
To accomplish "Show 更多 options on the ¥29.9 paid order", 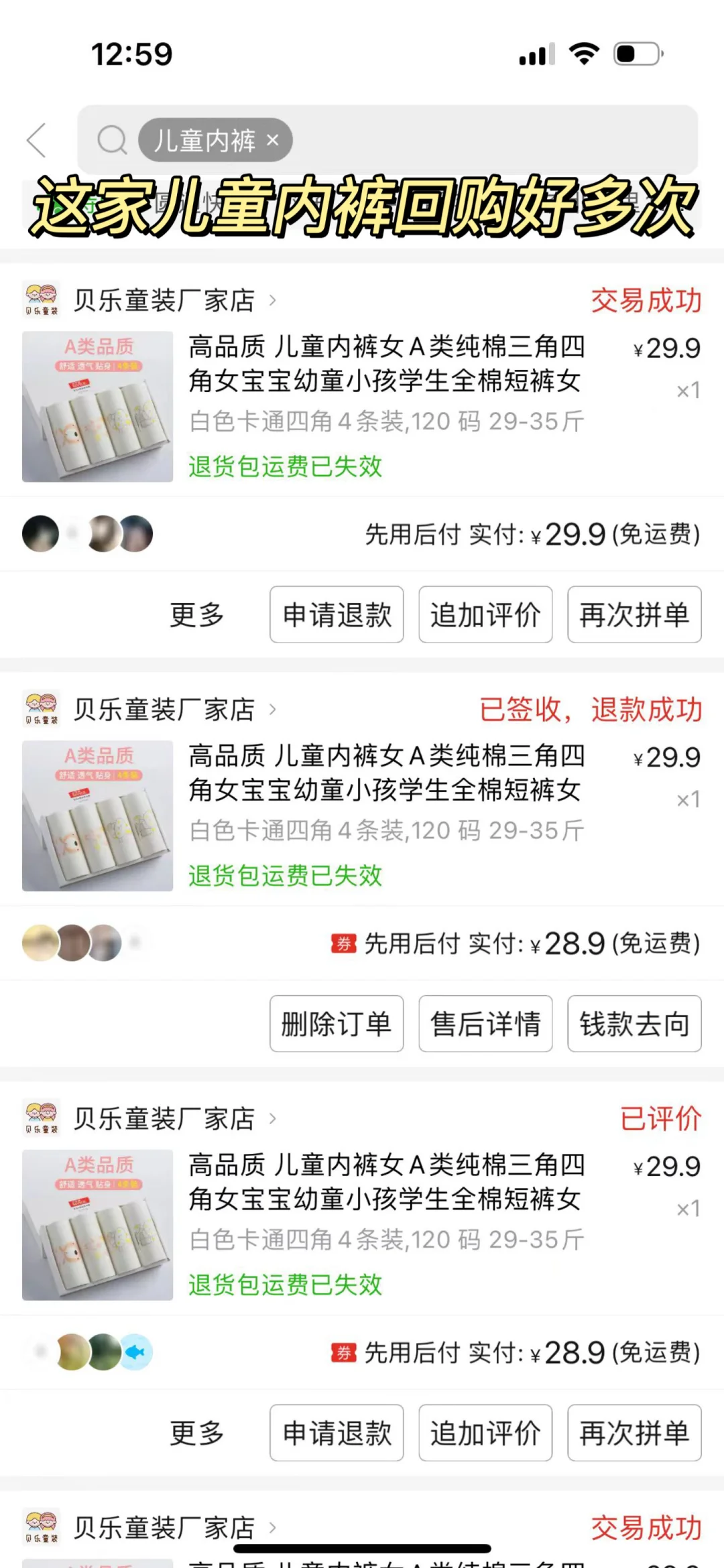I will (196, 614).
